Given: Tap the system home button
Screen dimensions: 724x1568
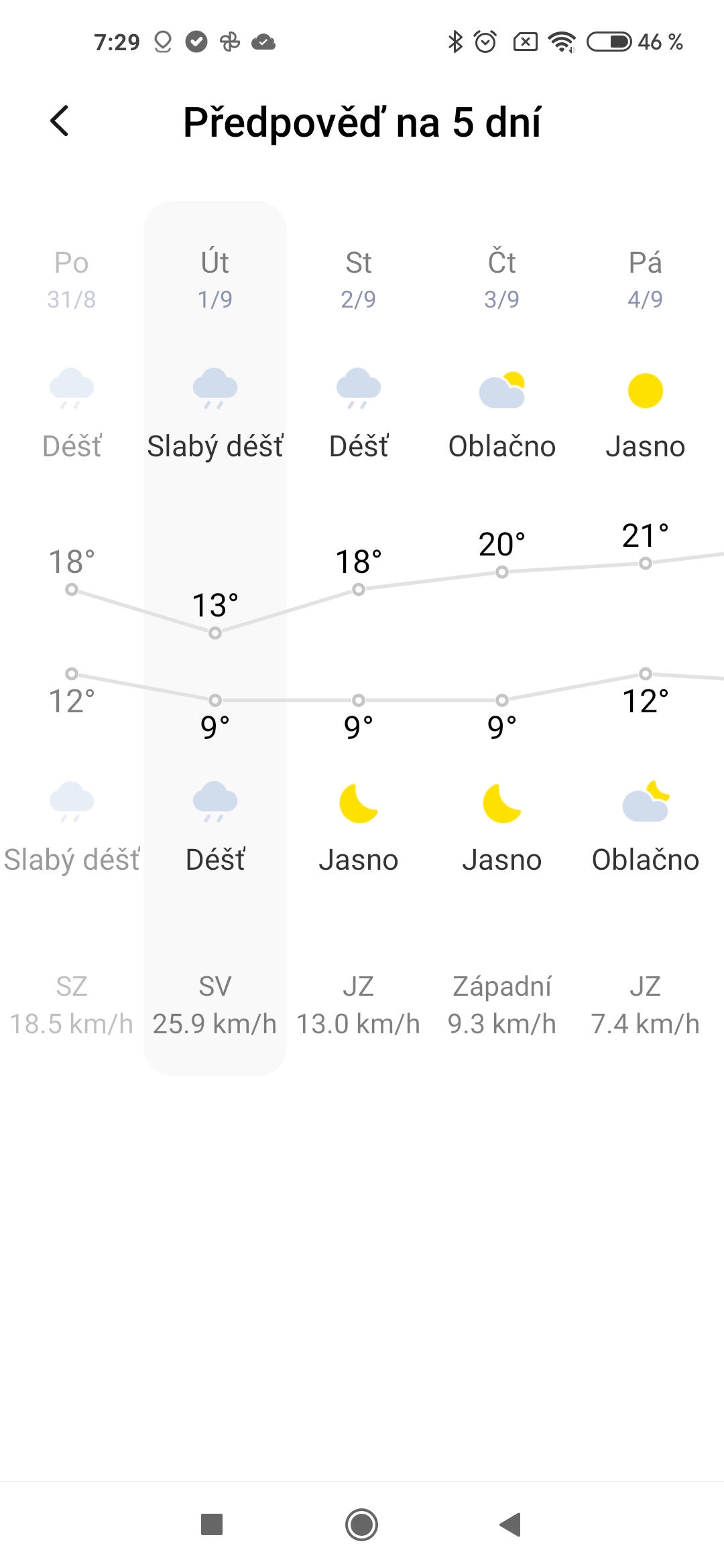Looking at the screenshot, I should tap(361, 1524).
